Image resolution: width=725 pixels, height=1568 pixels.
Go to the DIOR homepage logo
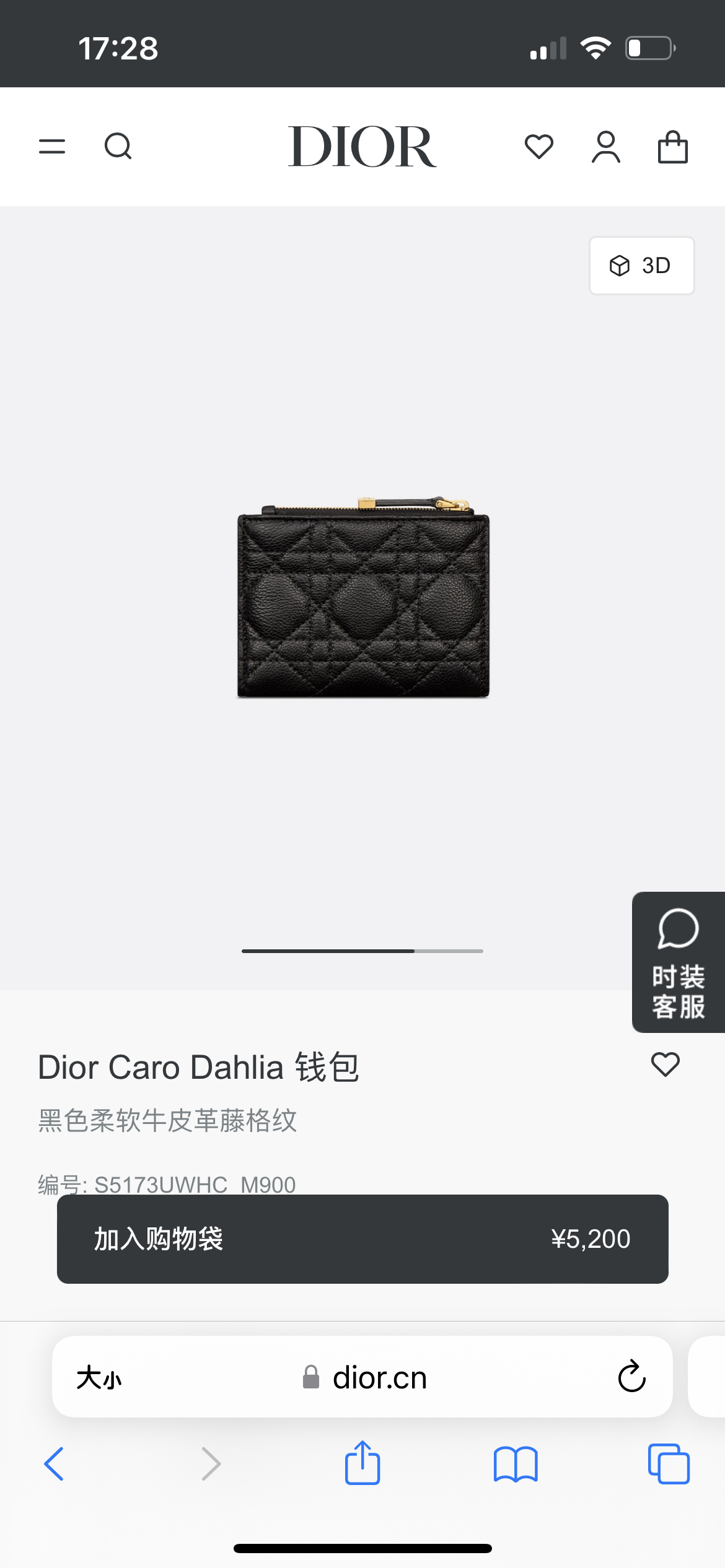coord(362,147)
